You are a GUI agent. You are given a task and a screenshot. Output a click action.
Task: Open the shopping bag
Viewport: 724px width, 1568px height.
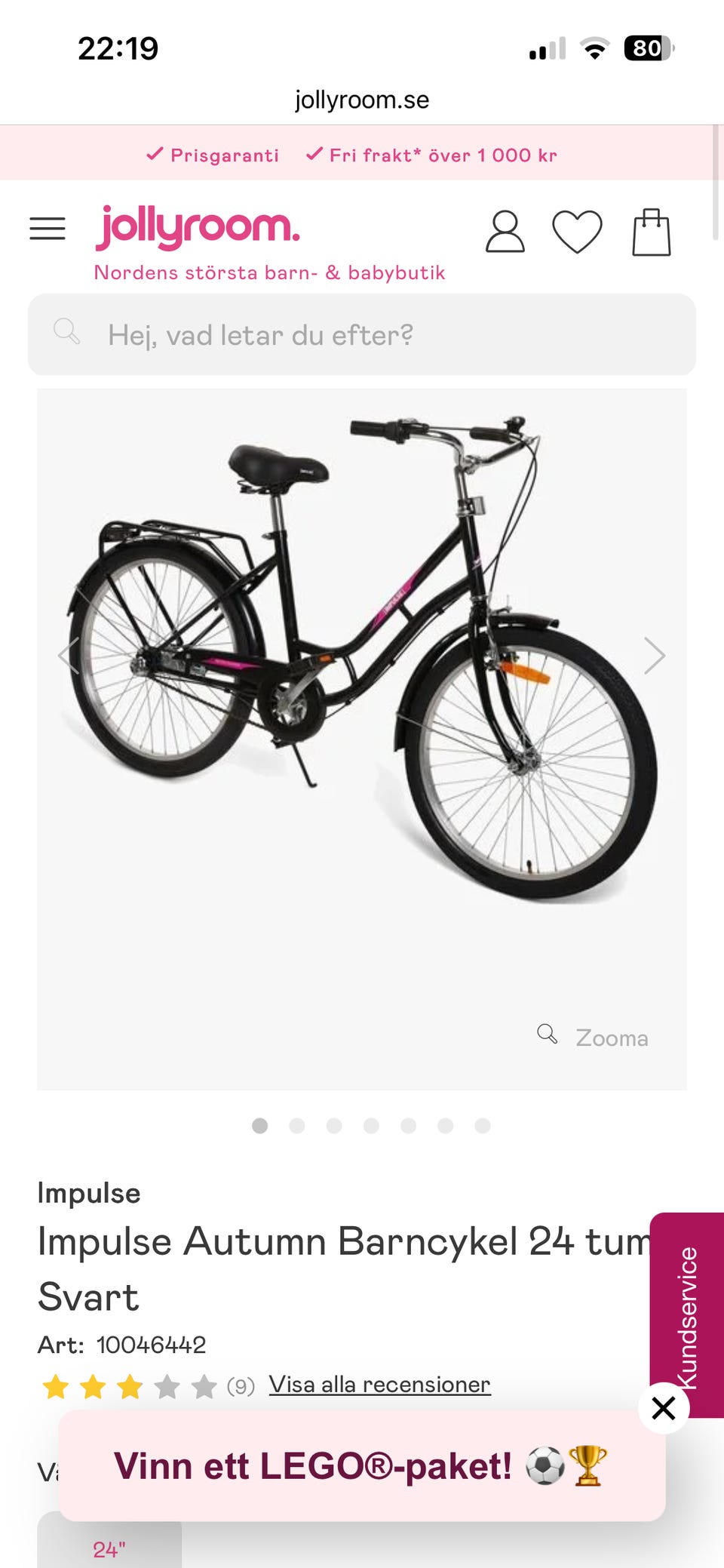tap(652, 232)
